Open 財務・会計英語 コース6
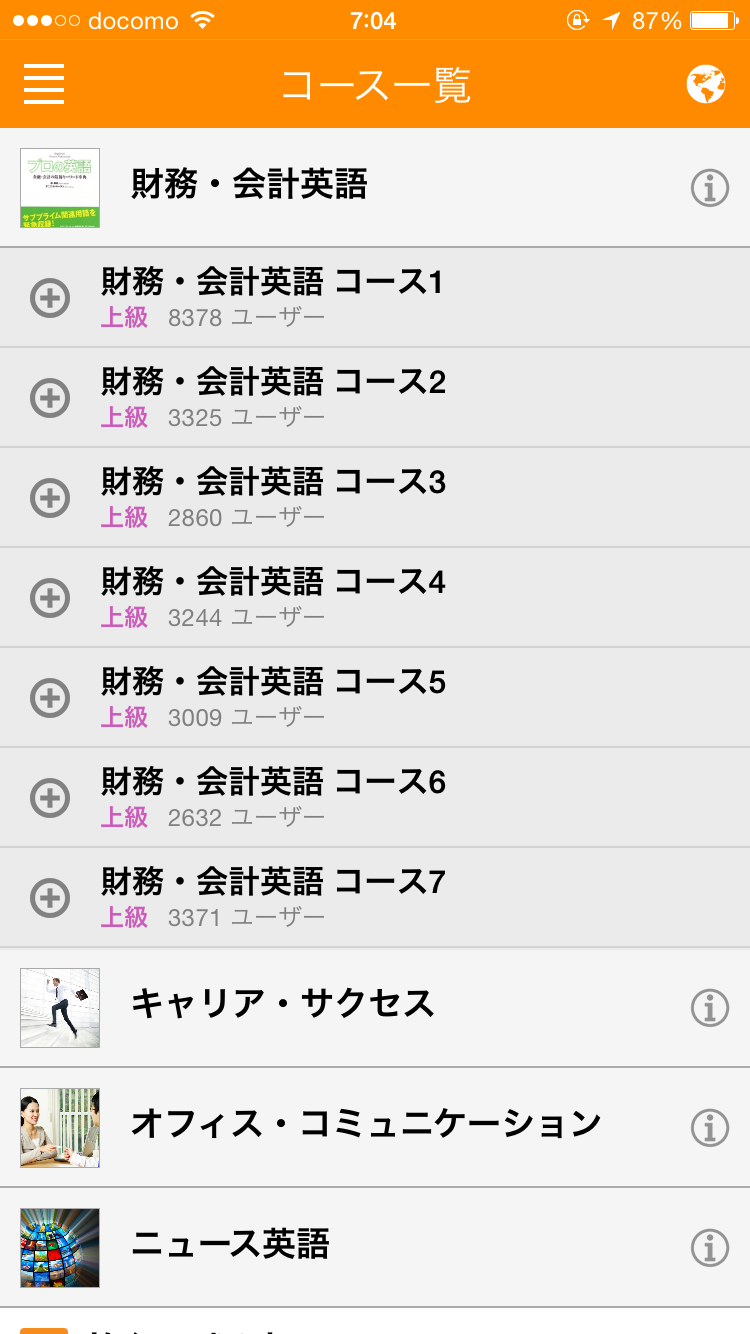 pyautogui.click(x=375, y=798)
